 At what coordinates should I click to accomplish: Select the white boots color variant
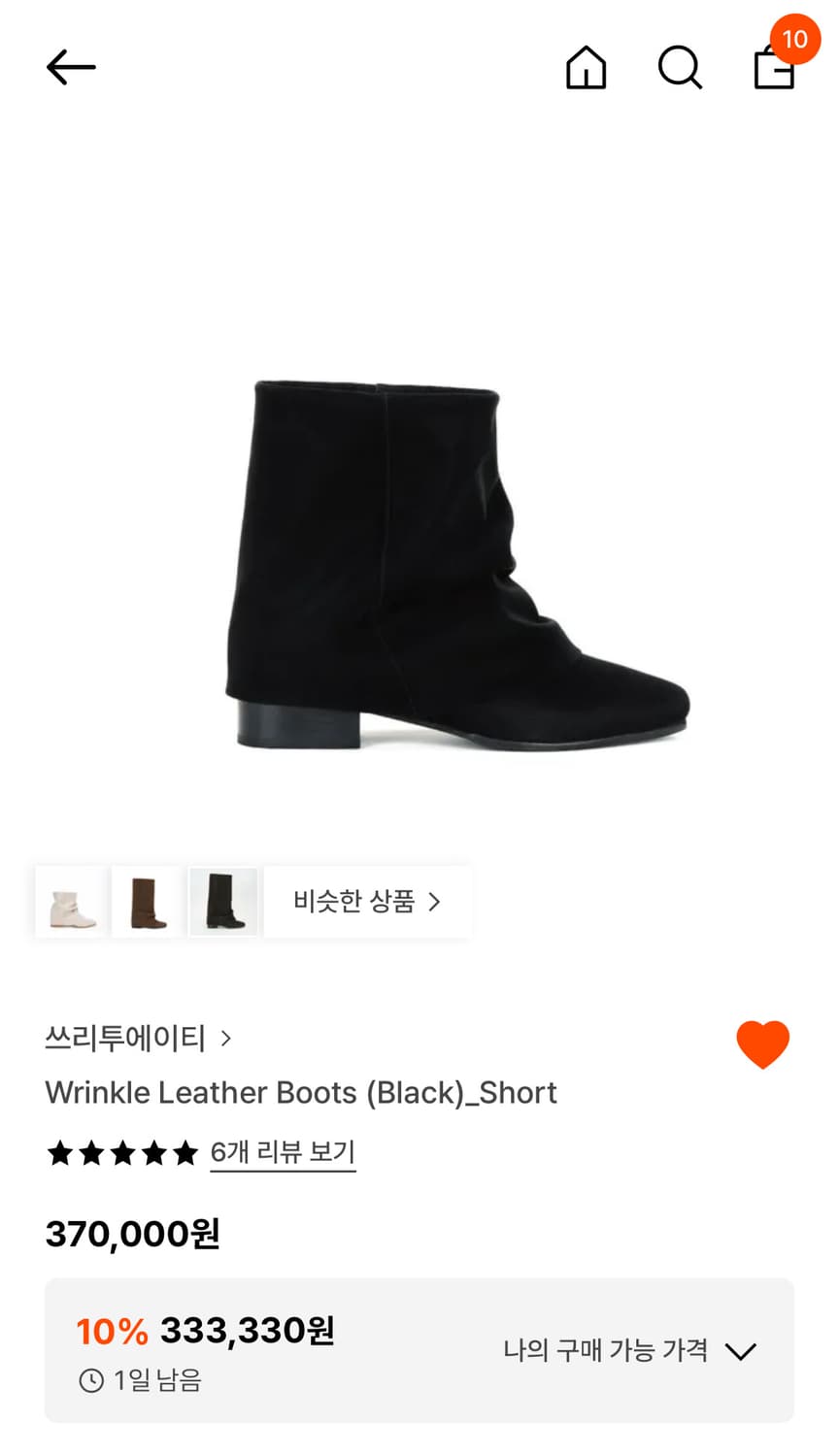[70, 901]
